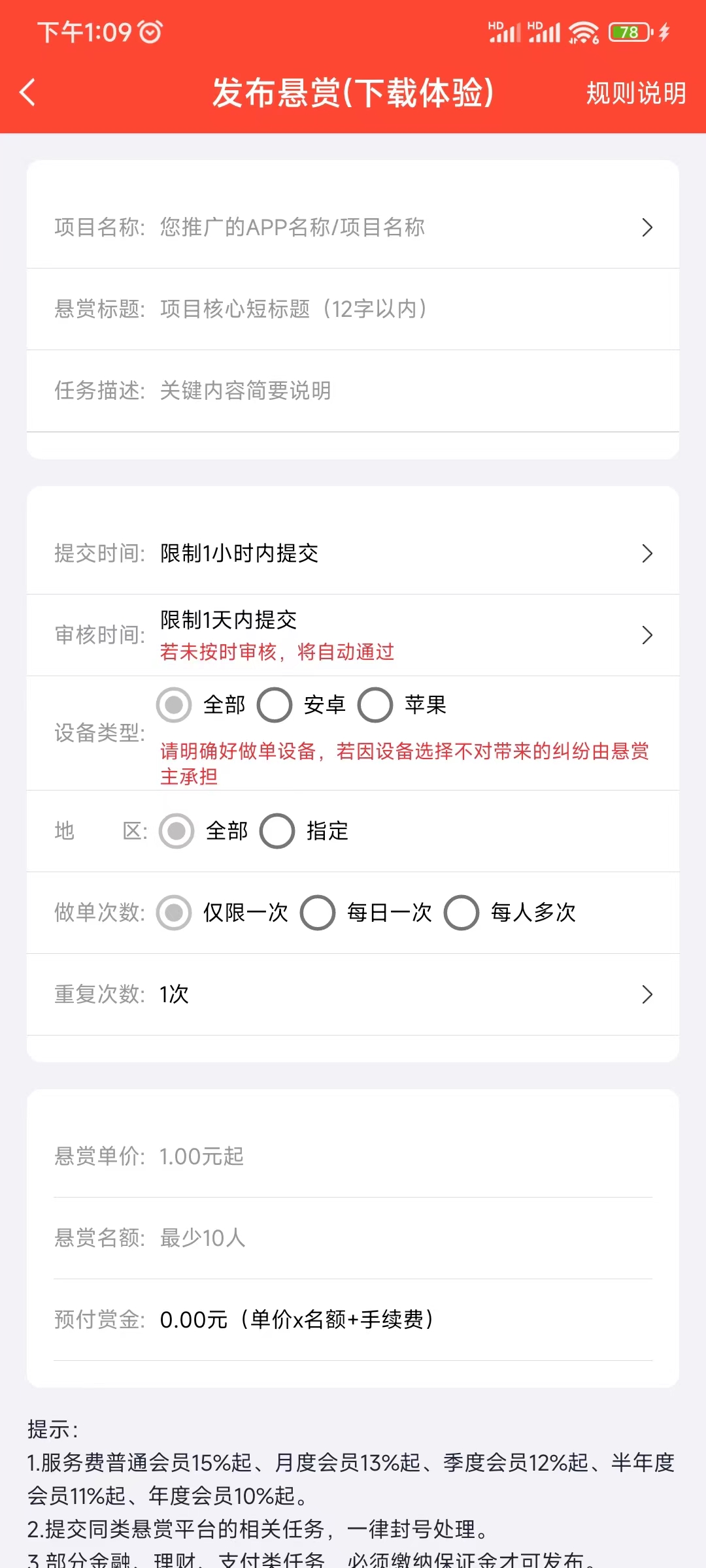Open the 提交时间 submission time selector
Image resolution: width=706 pixels, height=1568 pixels.
647,553
